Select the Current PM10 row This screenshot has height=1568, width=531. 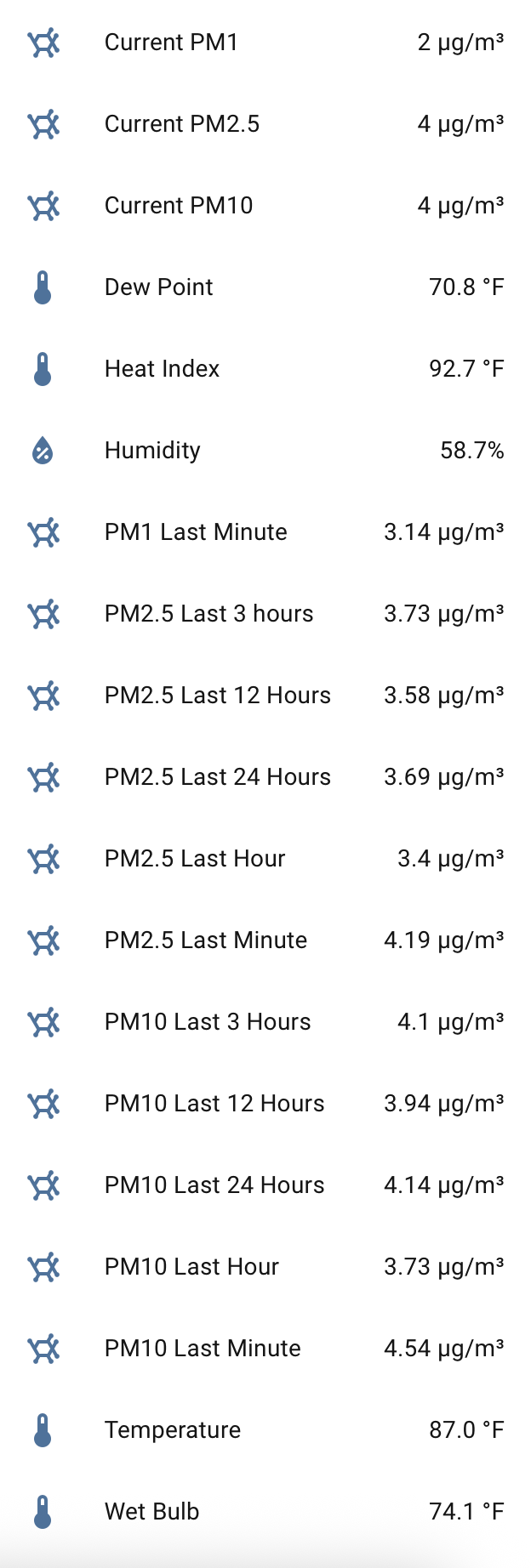click(x=178, y=206)
